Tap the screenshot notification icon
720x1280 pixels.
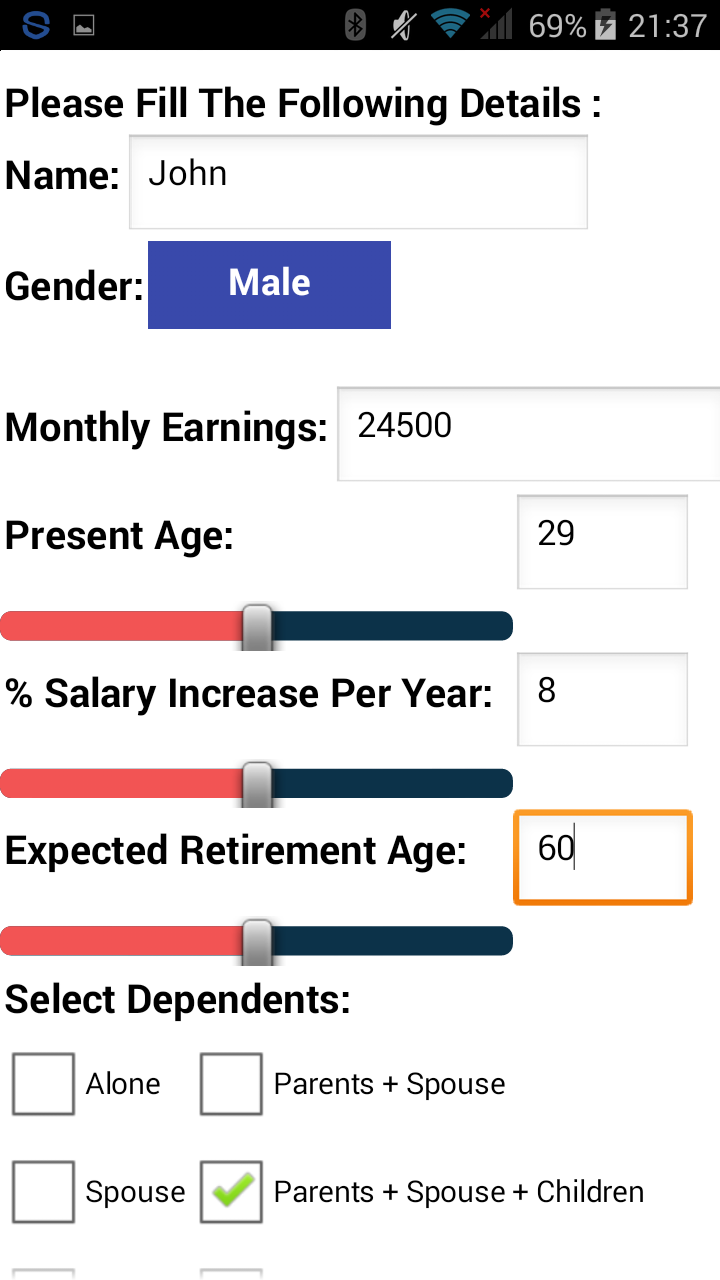pos(84,24)
